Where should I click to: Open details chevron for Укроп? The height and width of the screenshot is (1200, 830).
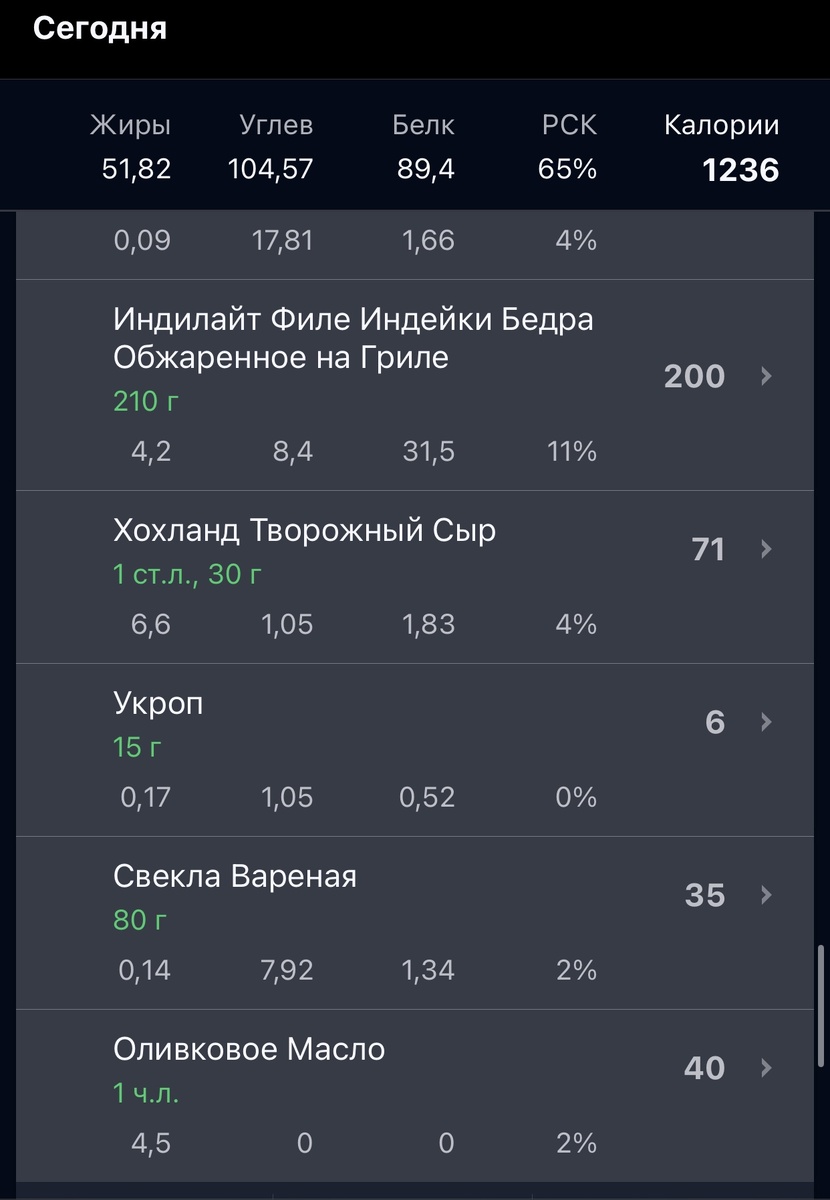pyautogui.click(x=765, y=722)
